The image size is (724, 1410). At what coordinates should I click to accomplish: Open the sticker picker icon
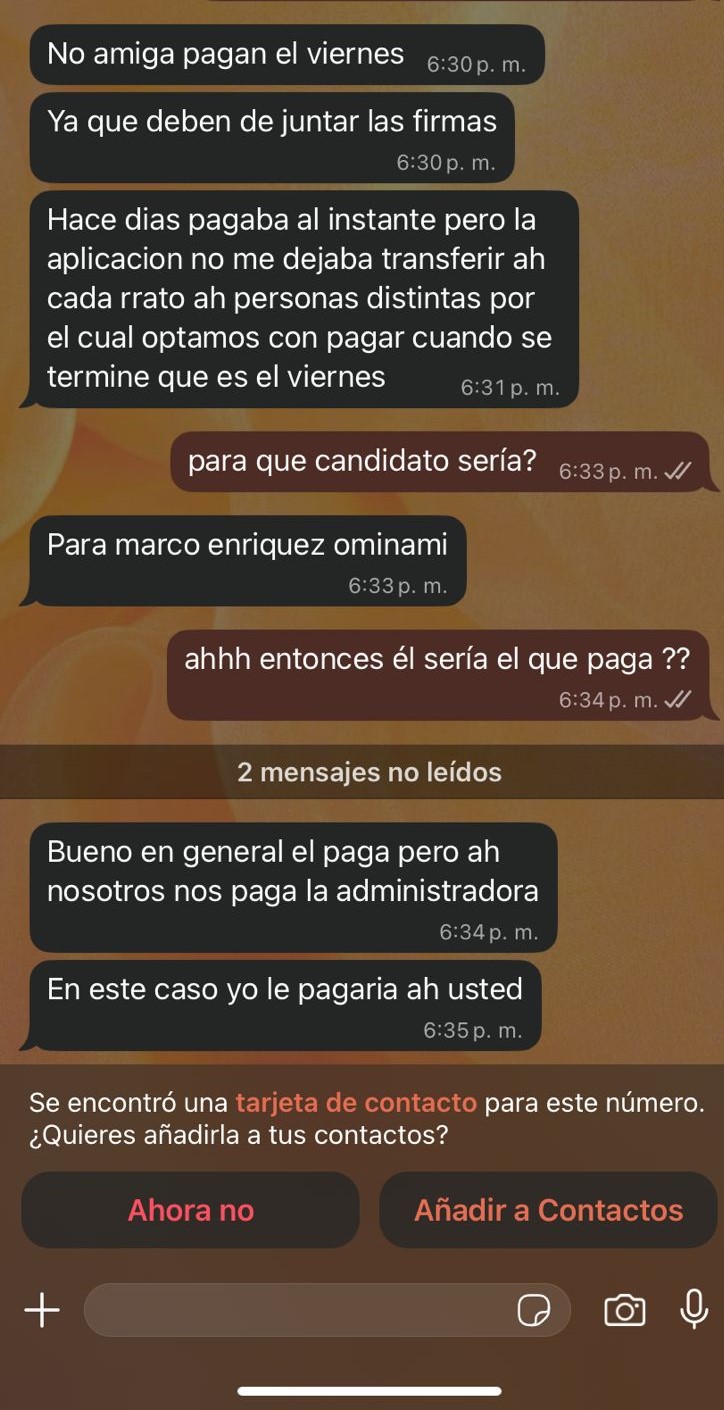pyautogui.click(x=534, y=1310)
